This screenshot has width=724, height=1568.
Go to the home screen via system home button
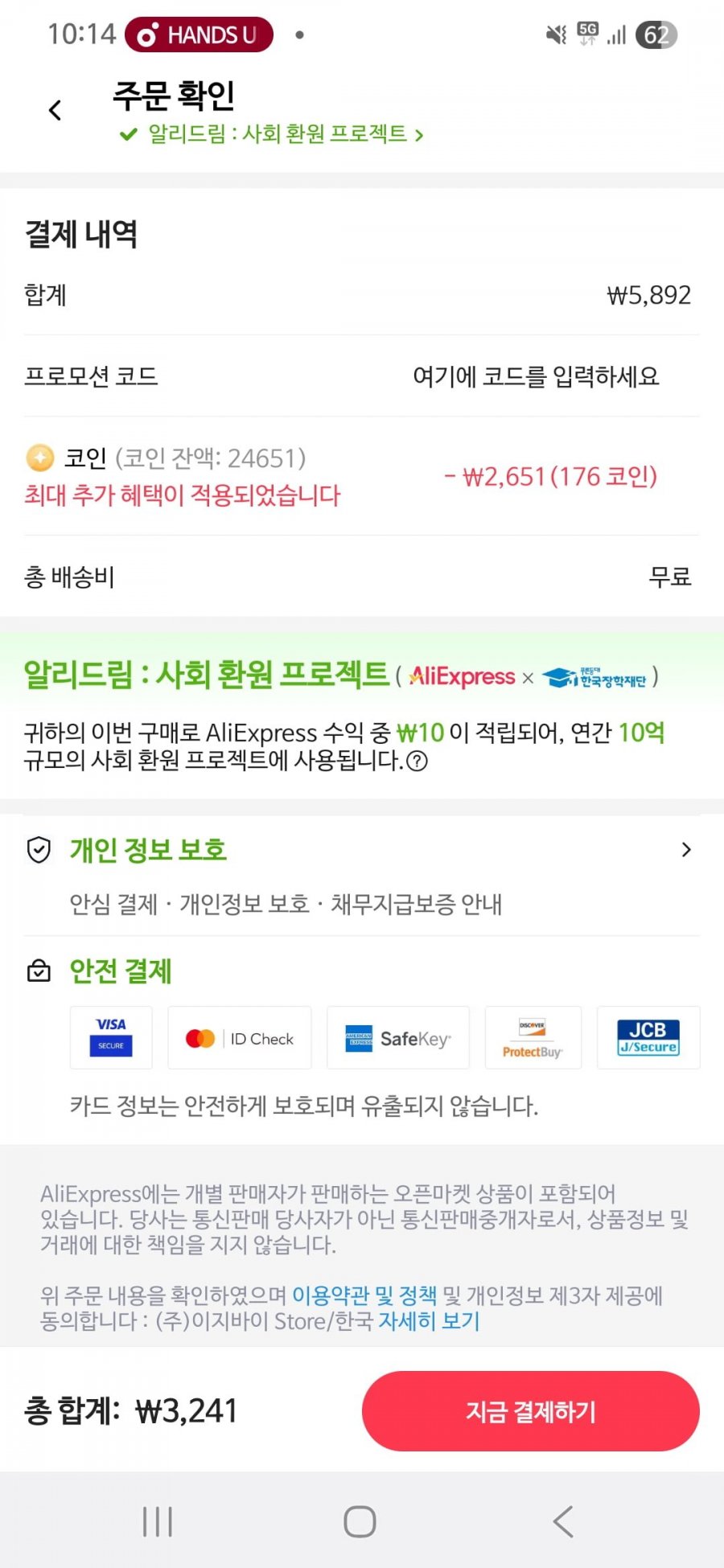pos(360,1521)
